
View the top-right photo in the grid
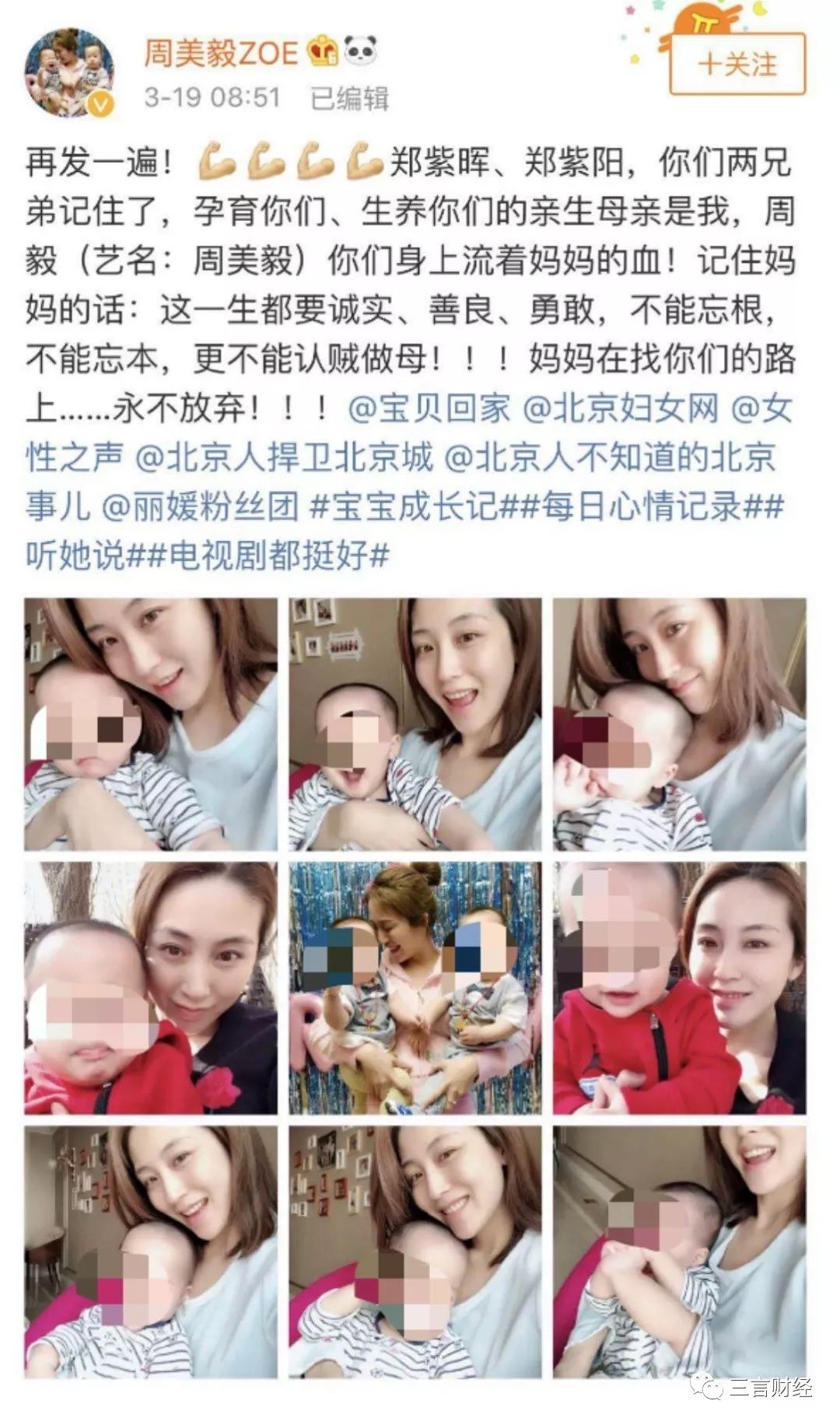click(x=679, y=724)
